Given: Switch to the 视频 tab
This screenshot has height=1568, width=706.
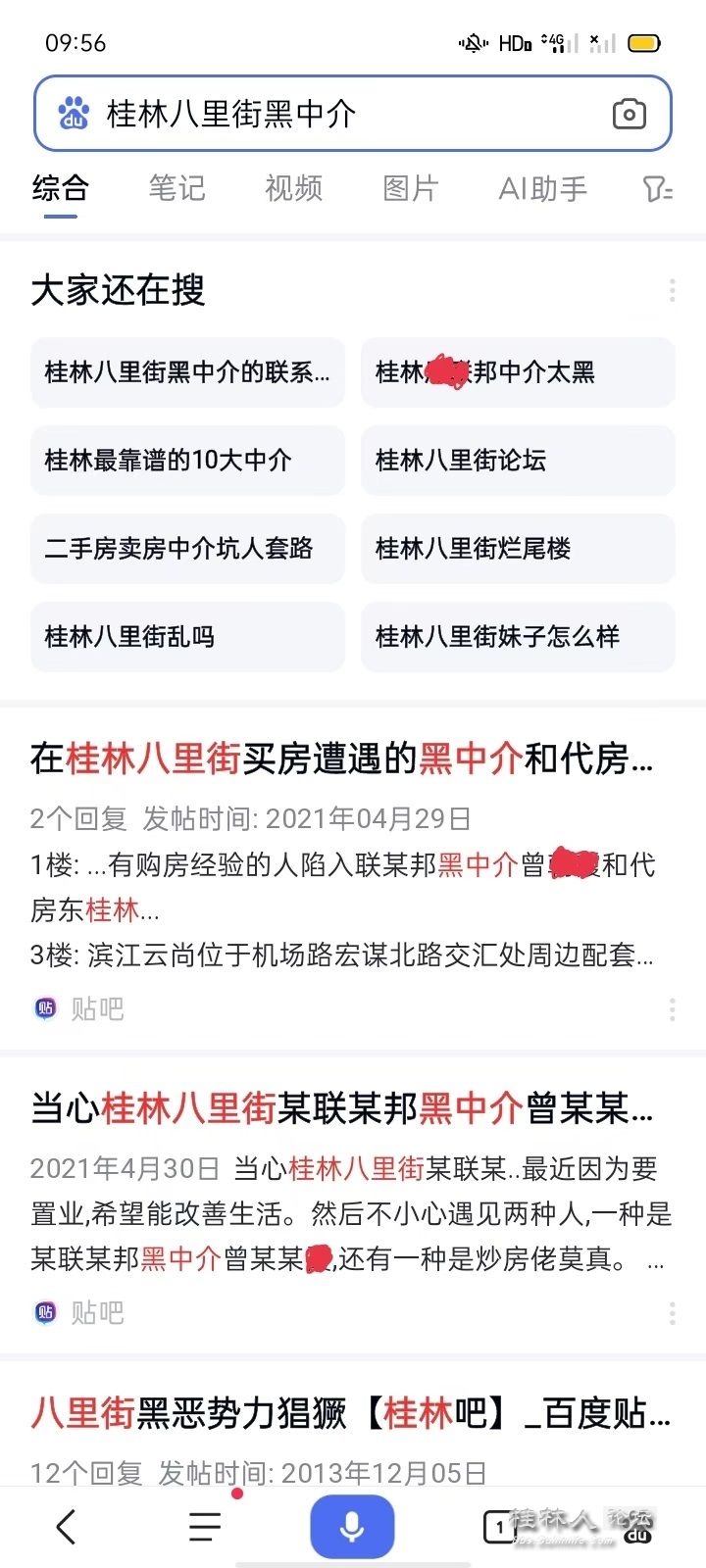Looking at the screenshot, I should (292, 188).
